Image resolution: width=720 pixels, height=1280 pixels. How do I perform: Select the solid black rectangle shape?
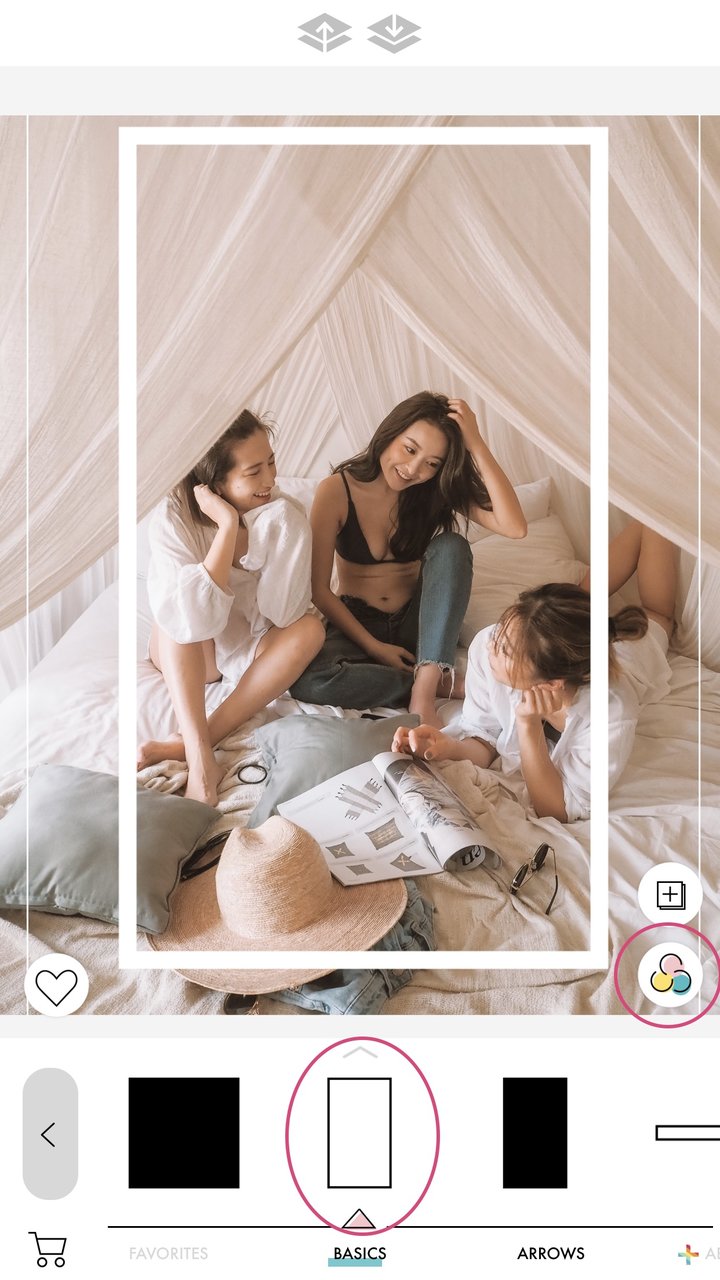click(535, 1133)
